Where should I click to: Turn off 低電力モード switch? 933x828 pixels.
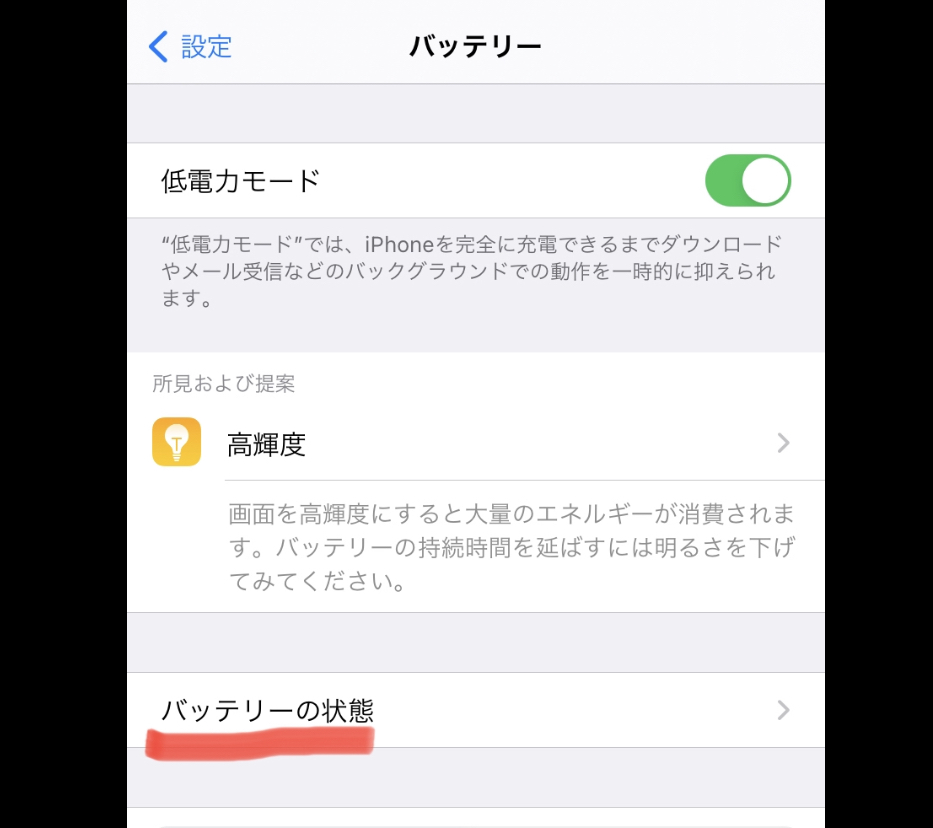click(x=747, y=181)
